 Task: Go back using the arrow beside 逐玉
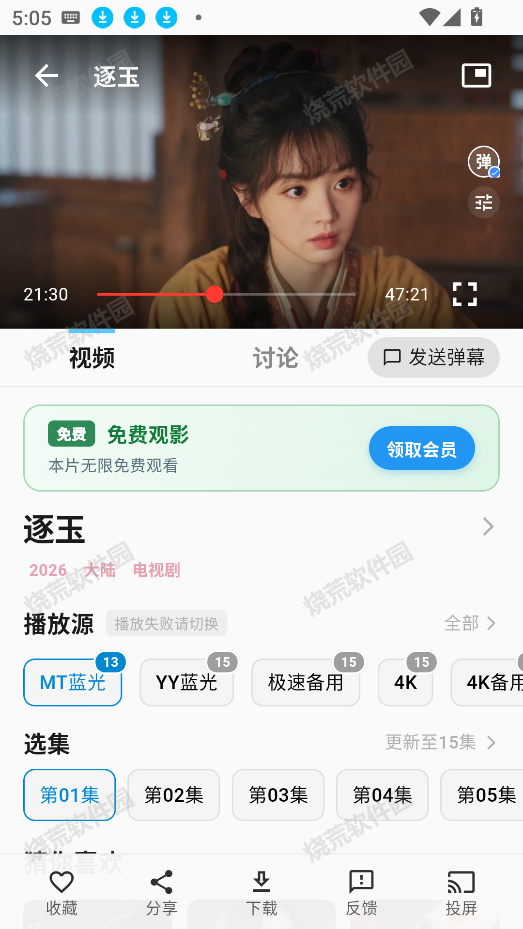point(46,76)
